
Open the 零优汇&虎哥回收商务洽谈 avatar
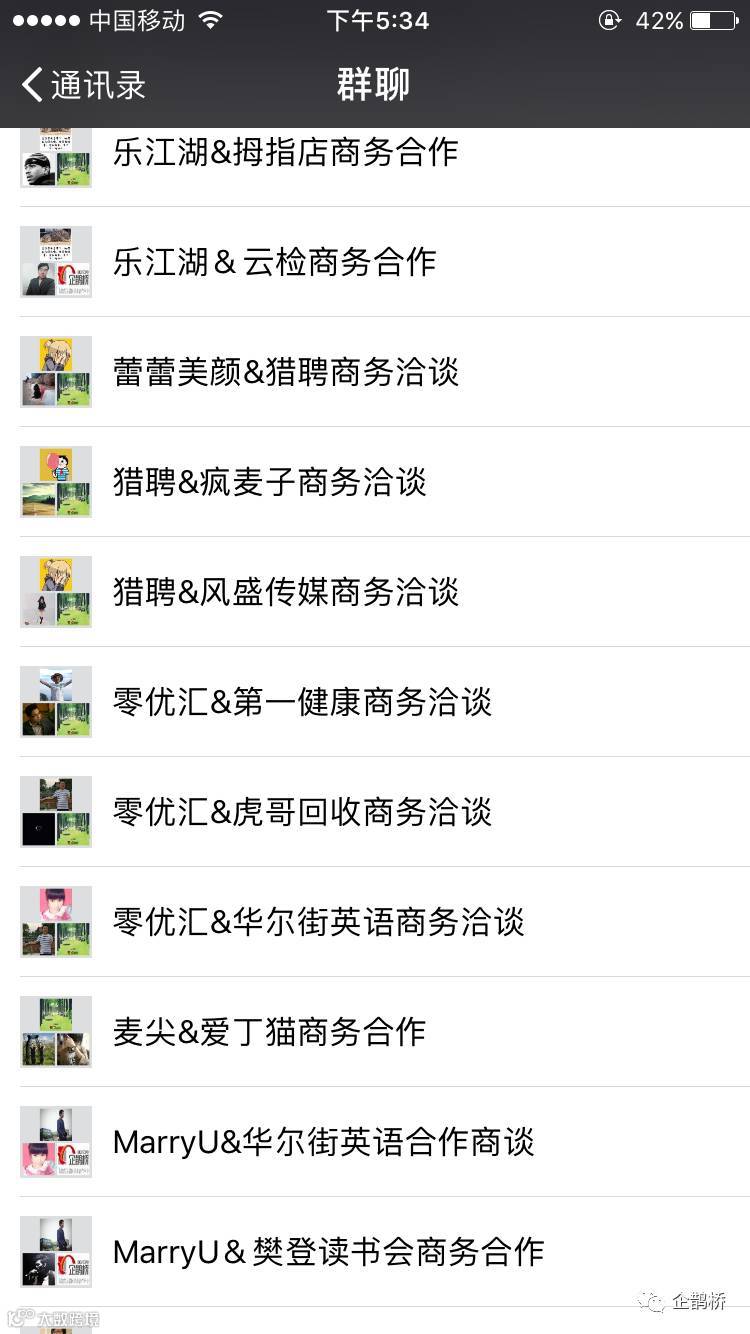pos(56,812)
